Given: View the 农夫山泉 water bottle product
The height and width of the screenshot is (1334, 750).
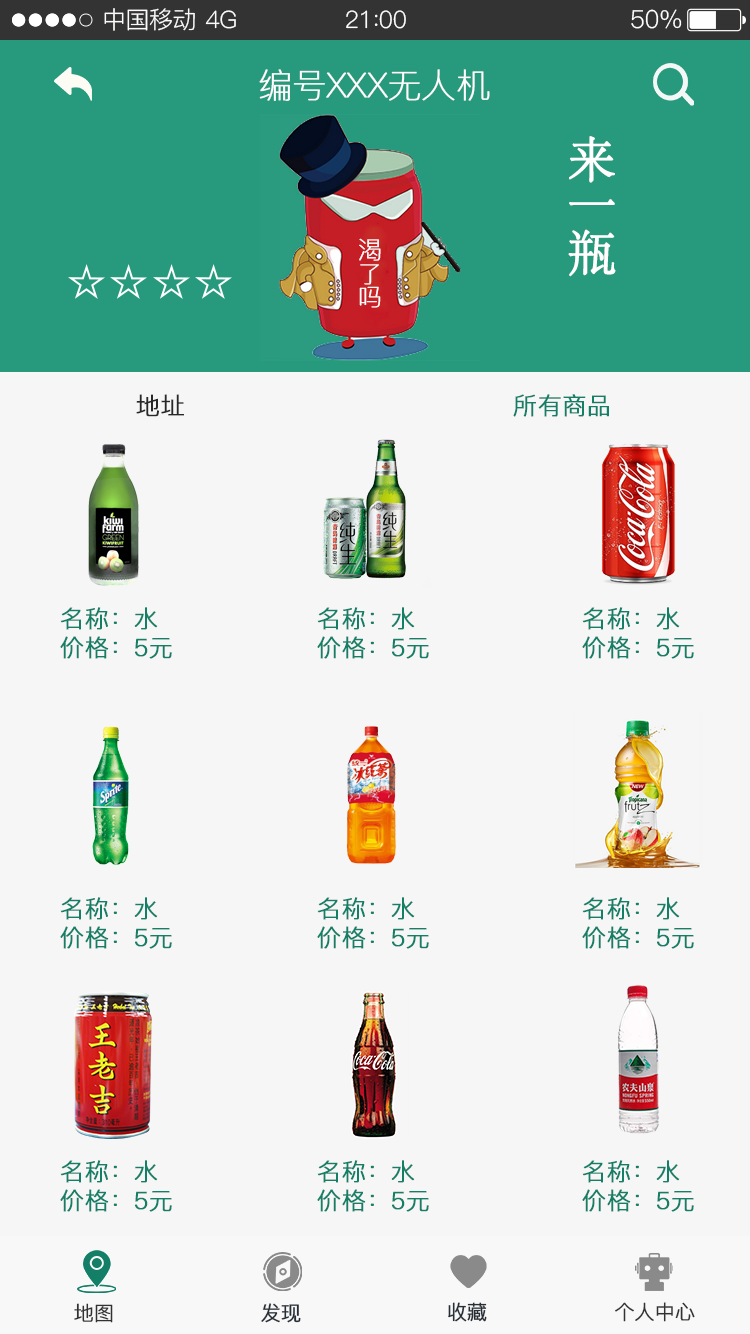Looking at the screenshot, I should point(638,1060).
